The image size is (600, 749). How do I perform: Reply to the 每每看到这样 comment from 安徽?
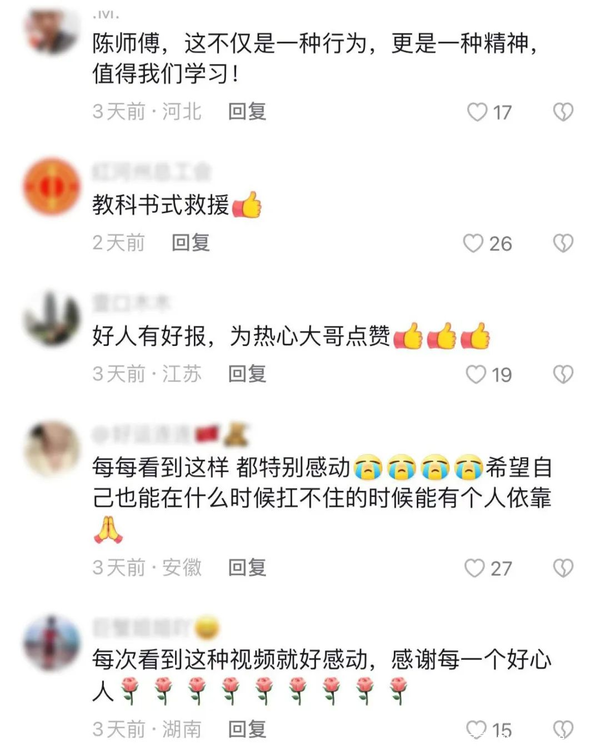pos(247,567)
